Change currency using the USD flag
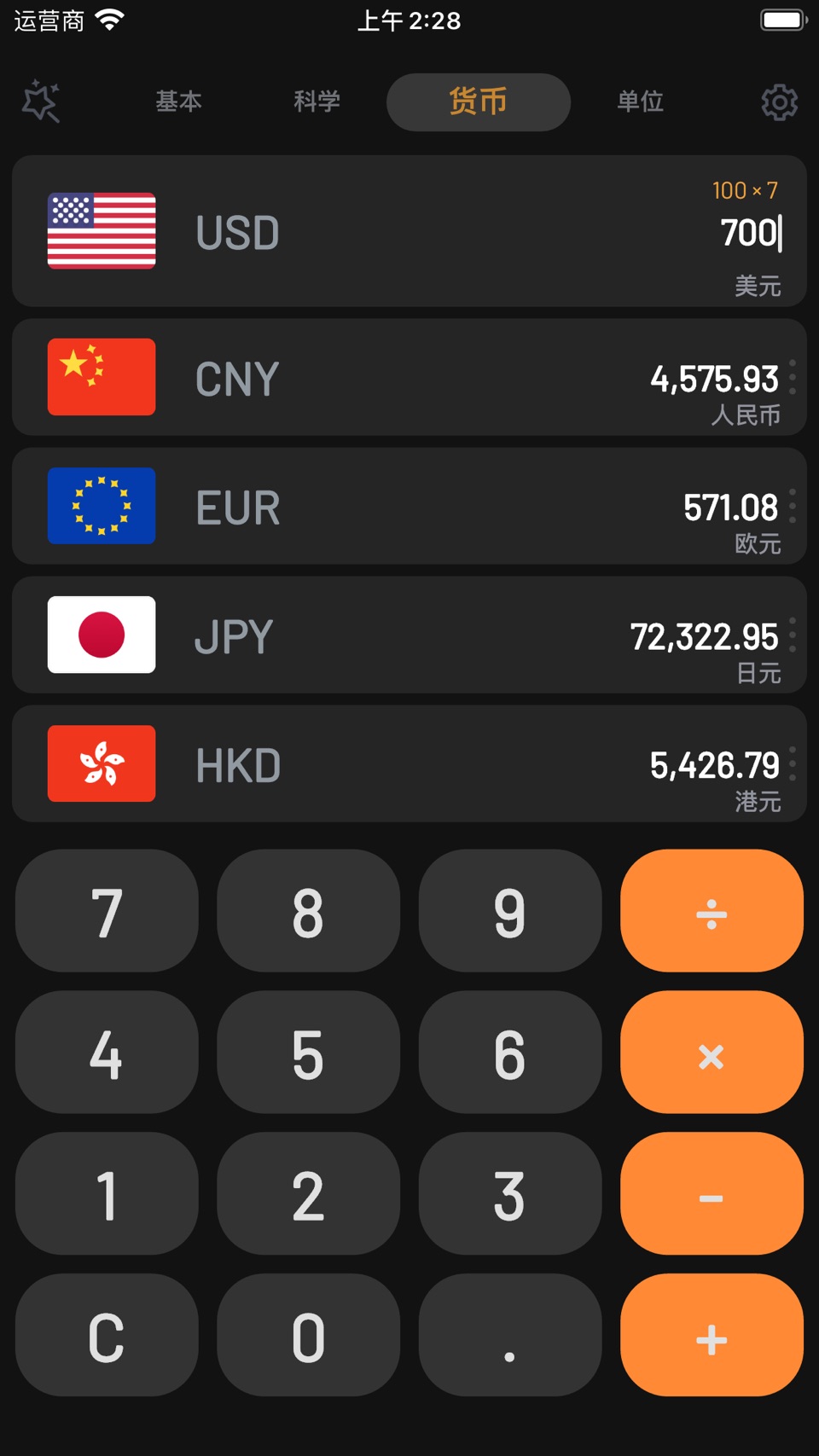Screen dimensions: 819x1456 click(x=102, y=231)
